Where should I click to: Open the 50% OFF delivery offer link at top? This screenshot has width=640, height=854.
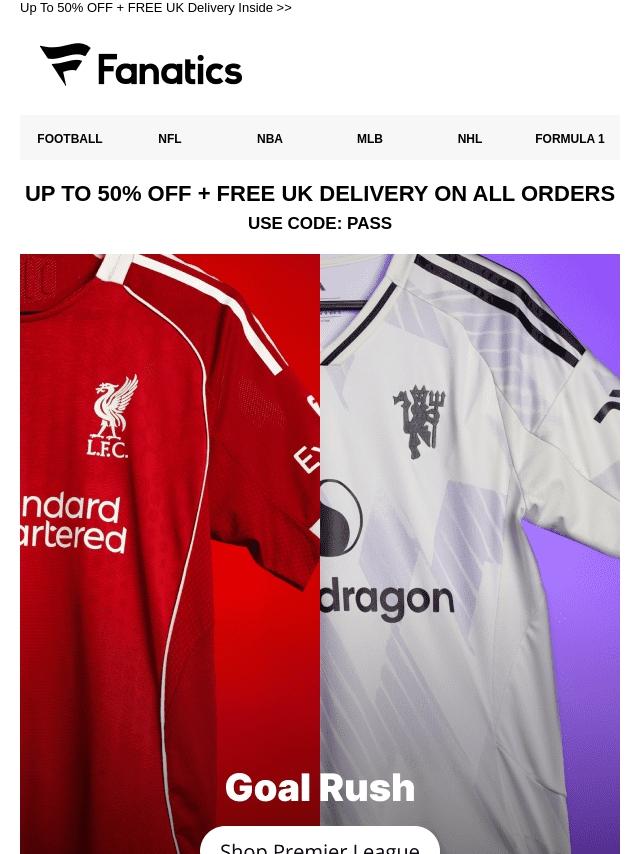(156, 8)
